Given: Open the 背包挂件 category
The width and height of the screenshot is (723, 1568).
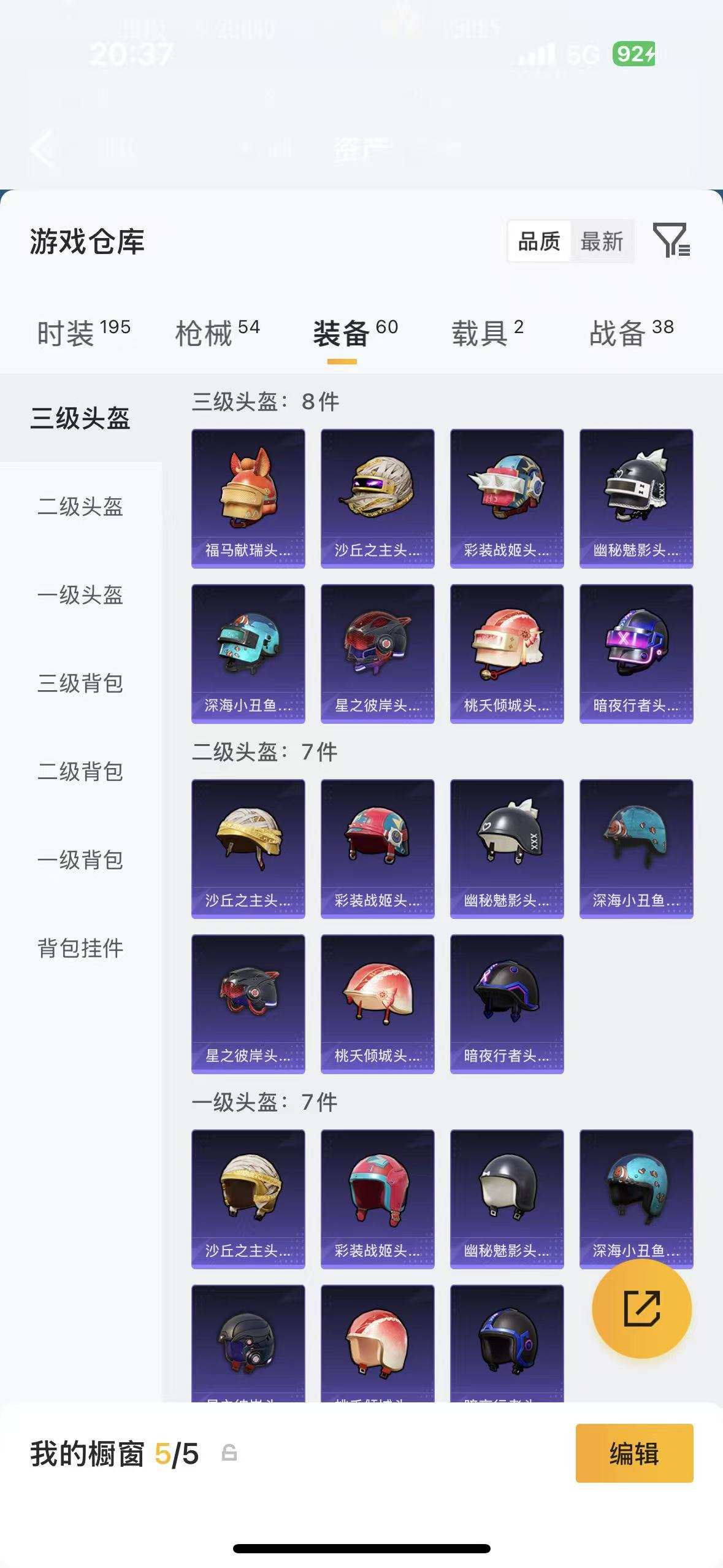Looking at the screenshot, I should [x=80, y=948].
